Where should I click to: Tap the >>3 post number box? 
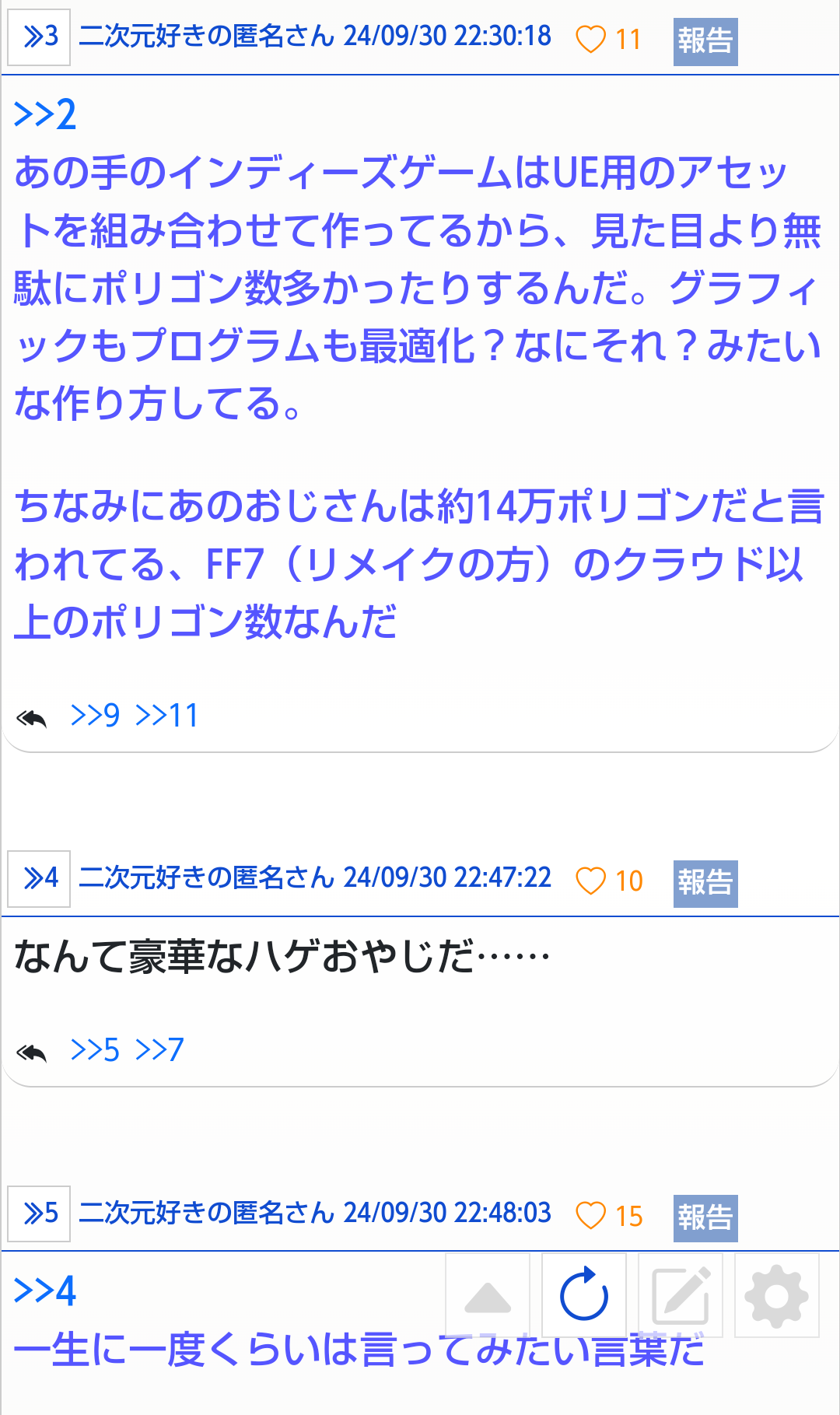[x=39, y=37]
